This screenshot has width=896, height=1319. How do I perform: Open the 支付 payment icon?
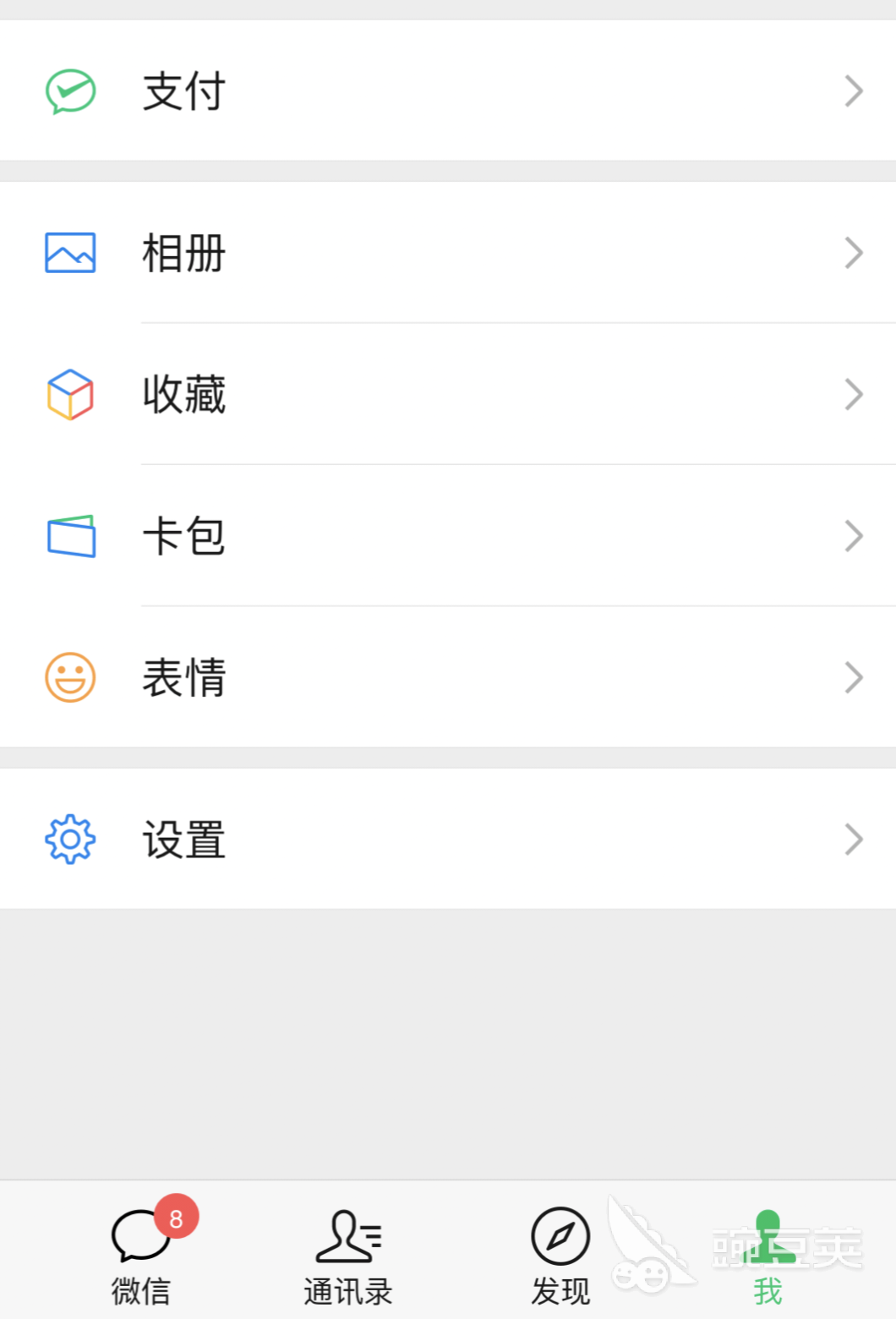pos(69,90)
